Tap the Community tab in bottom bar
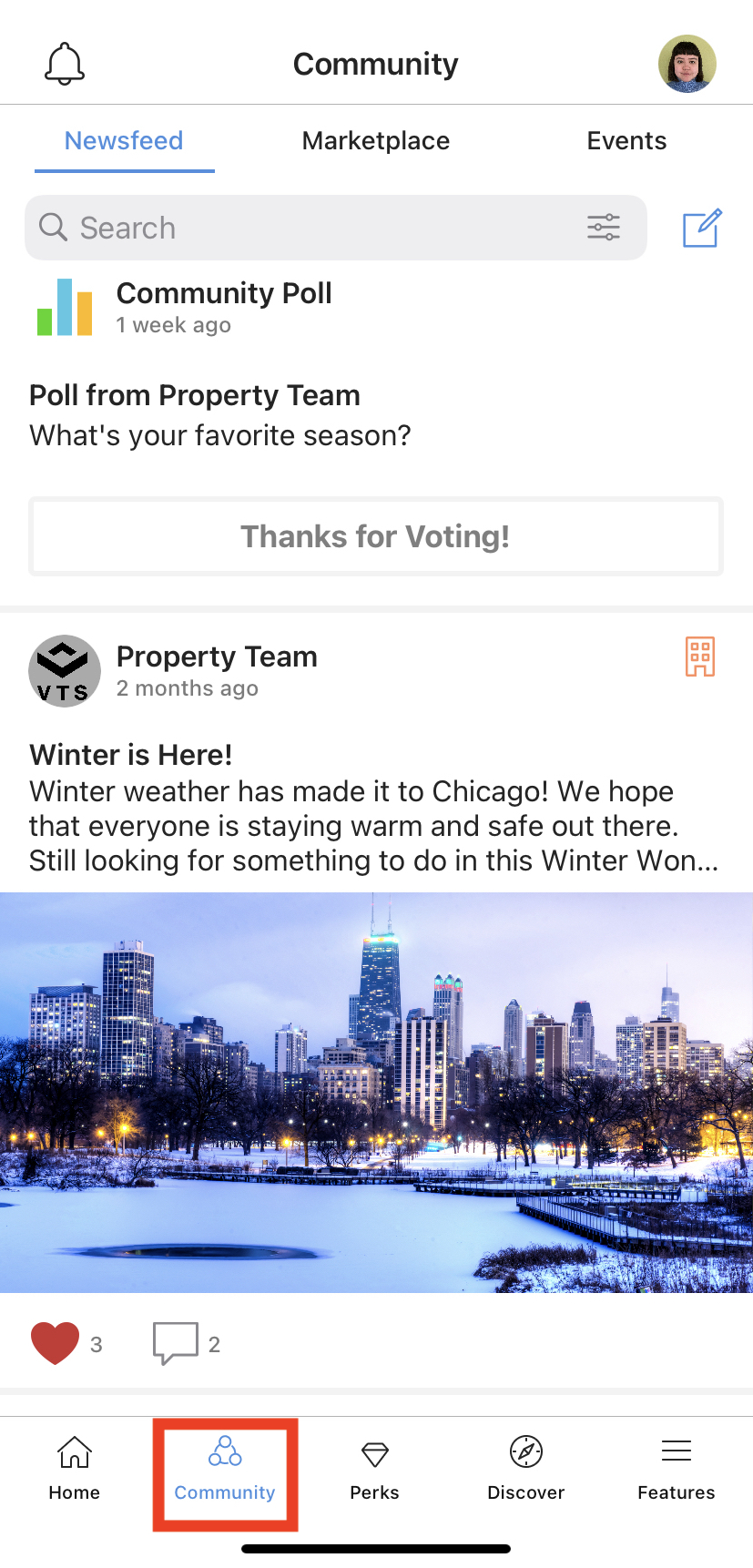 click(x=225, y=1467)
